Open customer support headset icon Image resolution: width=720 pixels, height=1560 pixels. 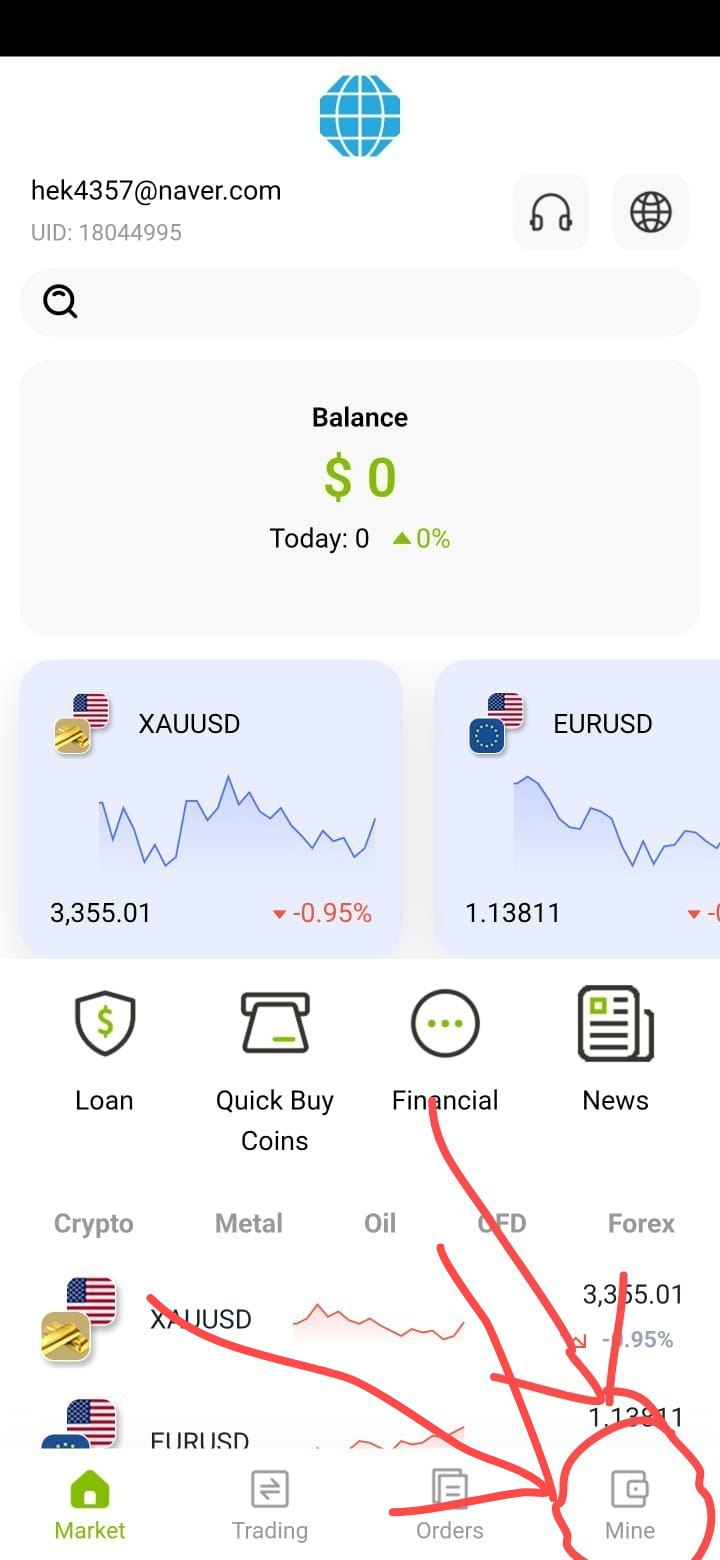tap(551, 212)
